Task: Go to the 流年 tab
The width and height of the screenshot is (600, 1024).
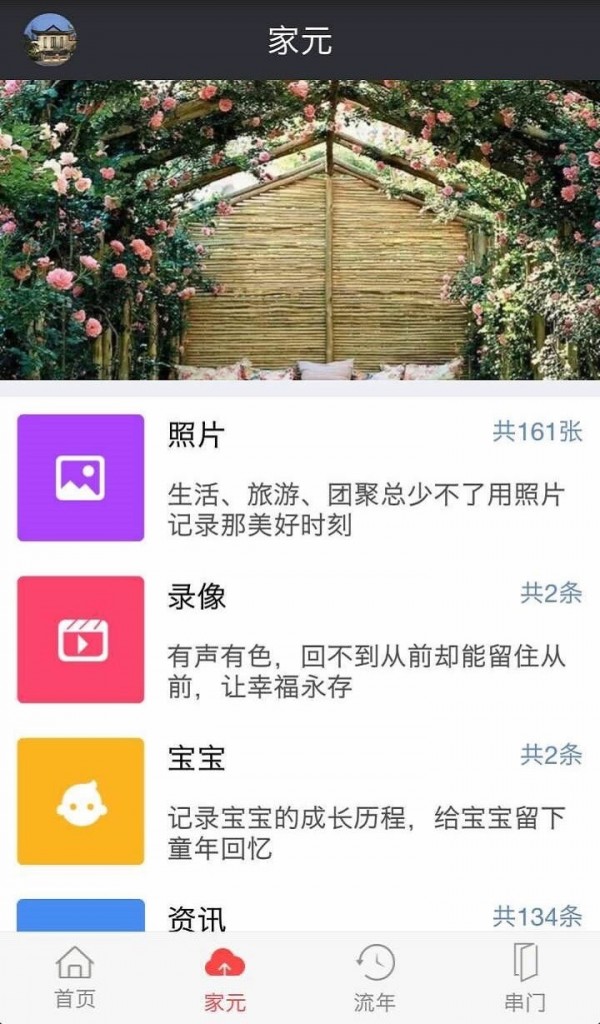Action: tap(375, 978)
